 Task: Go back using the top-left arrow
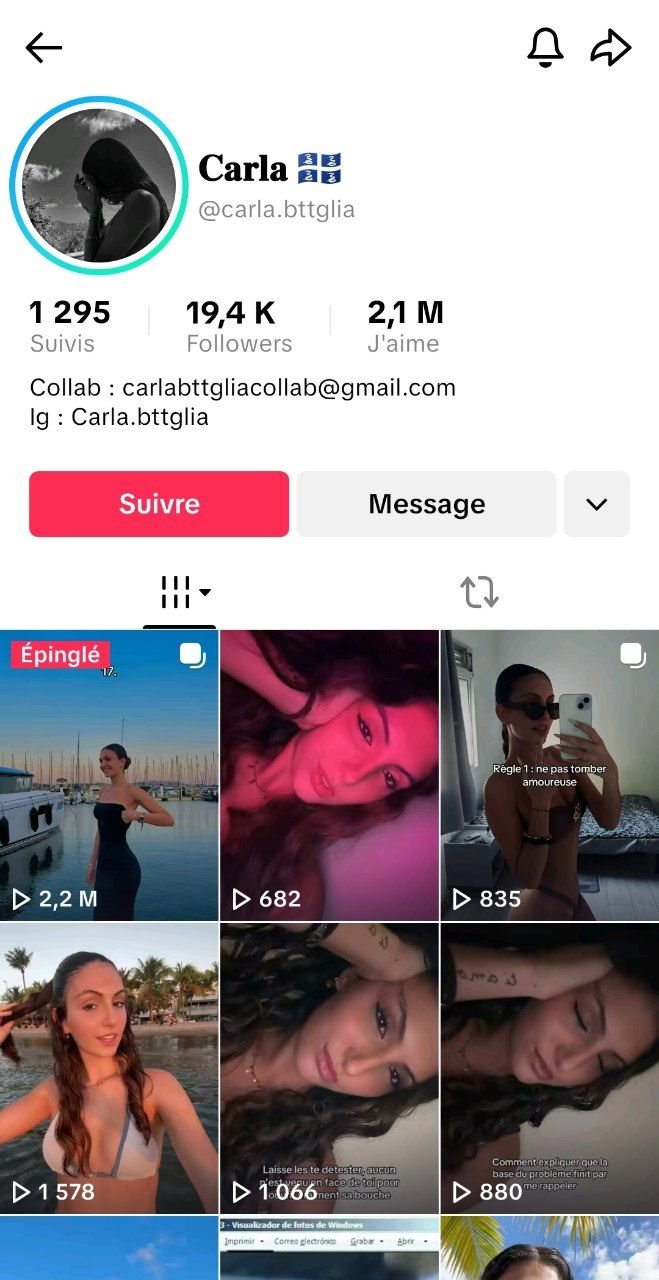(x=44, y=47)
